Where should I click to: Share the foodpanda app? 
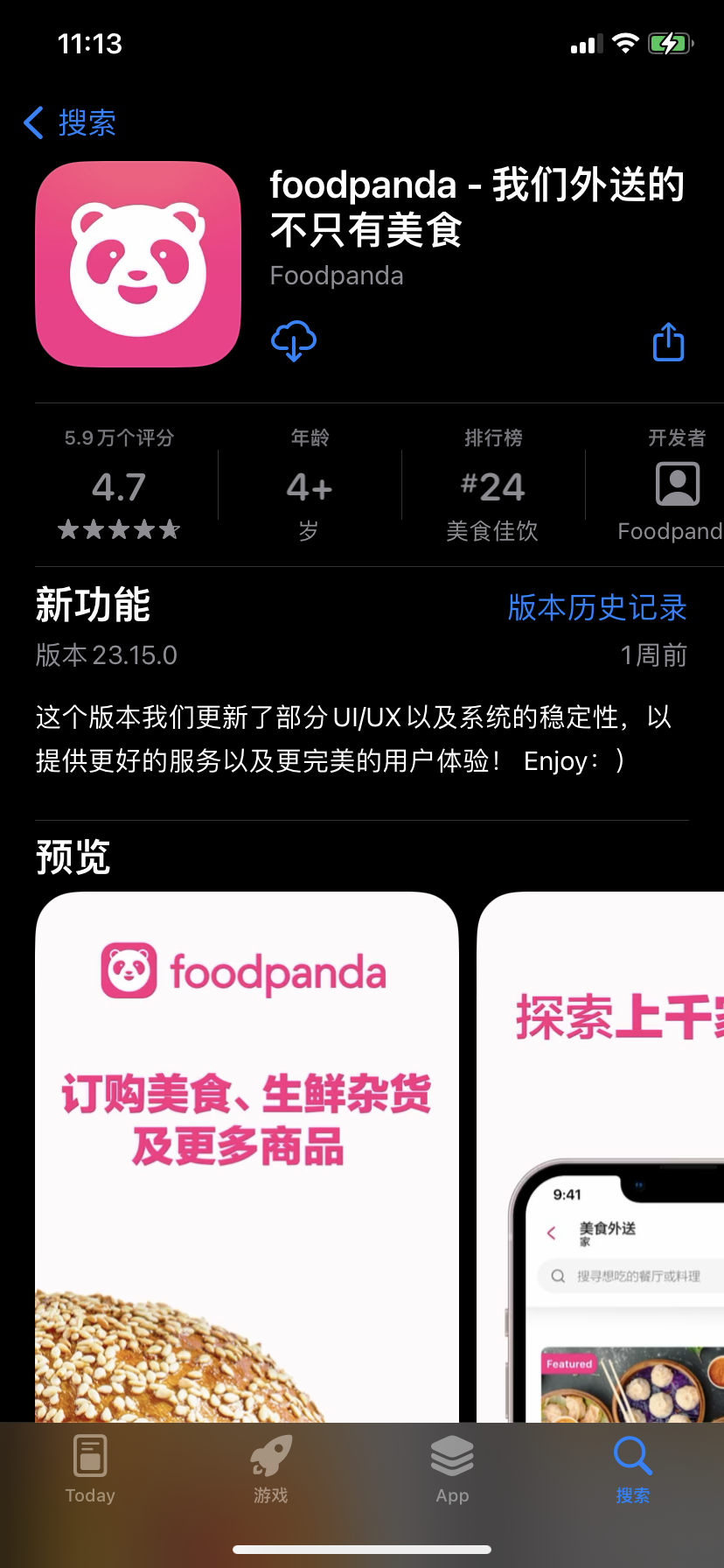(668, 342)
